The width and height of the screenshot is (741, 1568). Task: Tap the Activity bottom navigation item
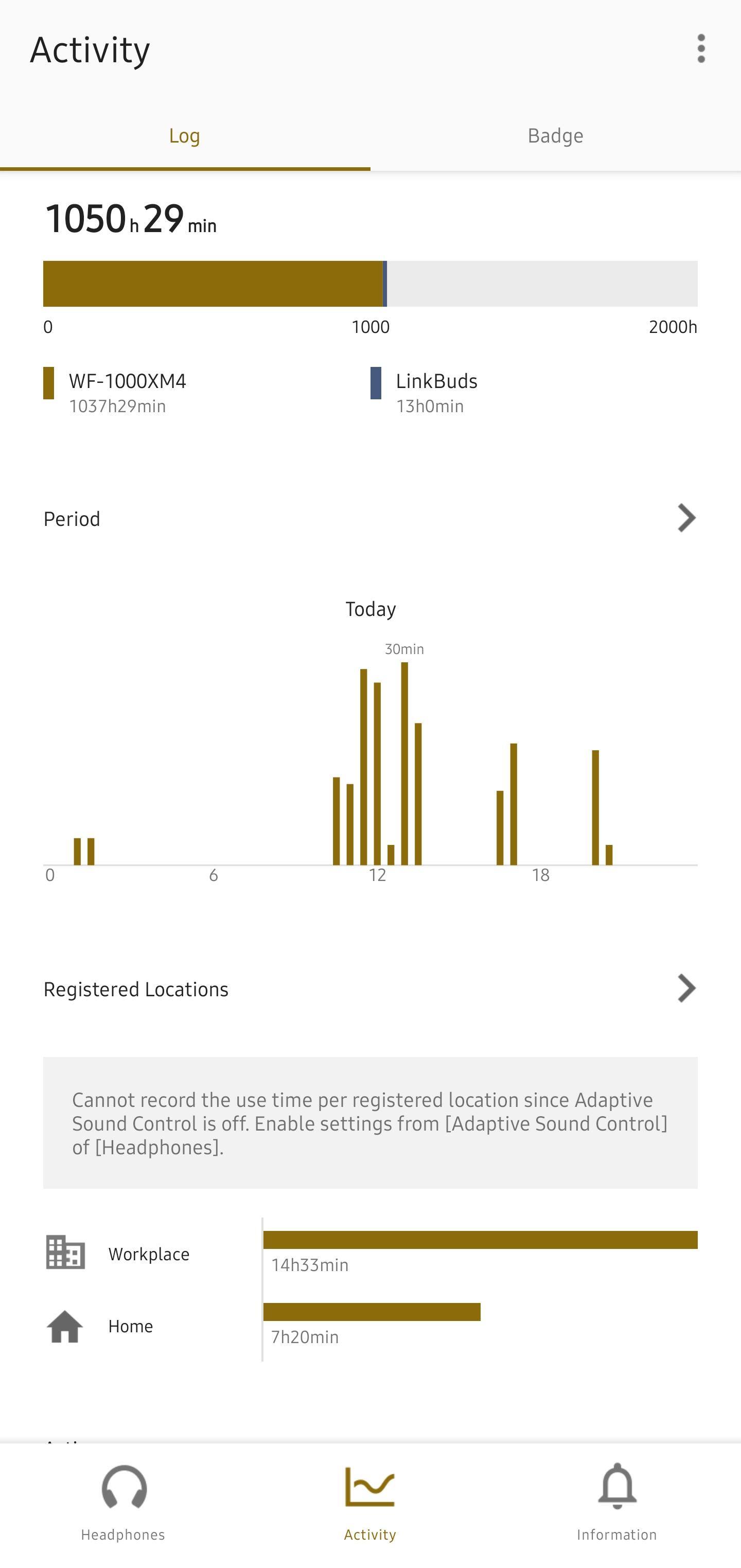[x=370, y=1502]
